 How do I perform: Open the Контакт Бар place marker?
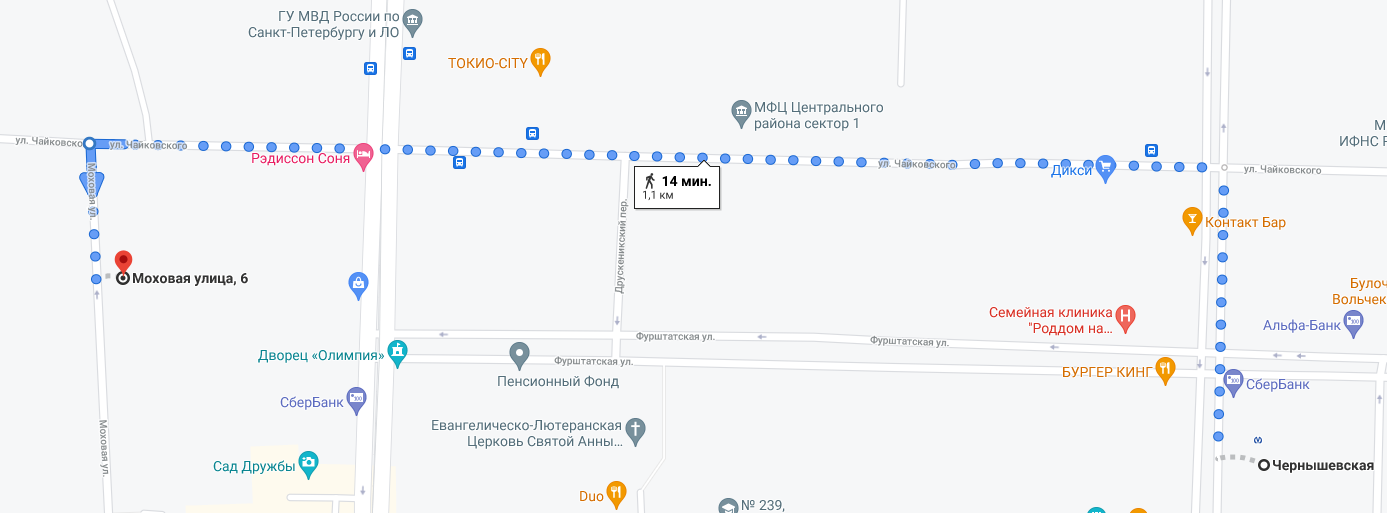(1191, 219)
